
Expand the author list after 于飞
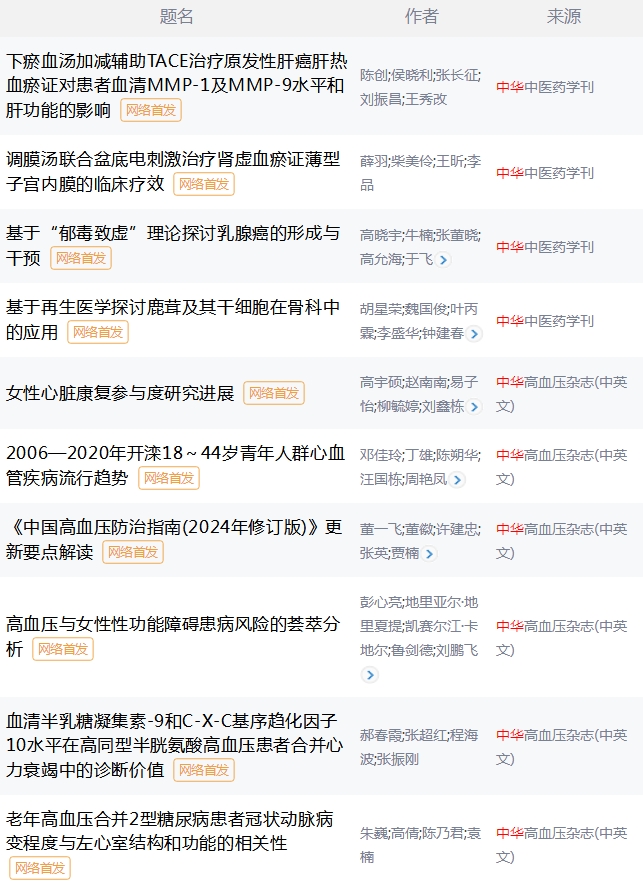click(443, 260)
